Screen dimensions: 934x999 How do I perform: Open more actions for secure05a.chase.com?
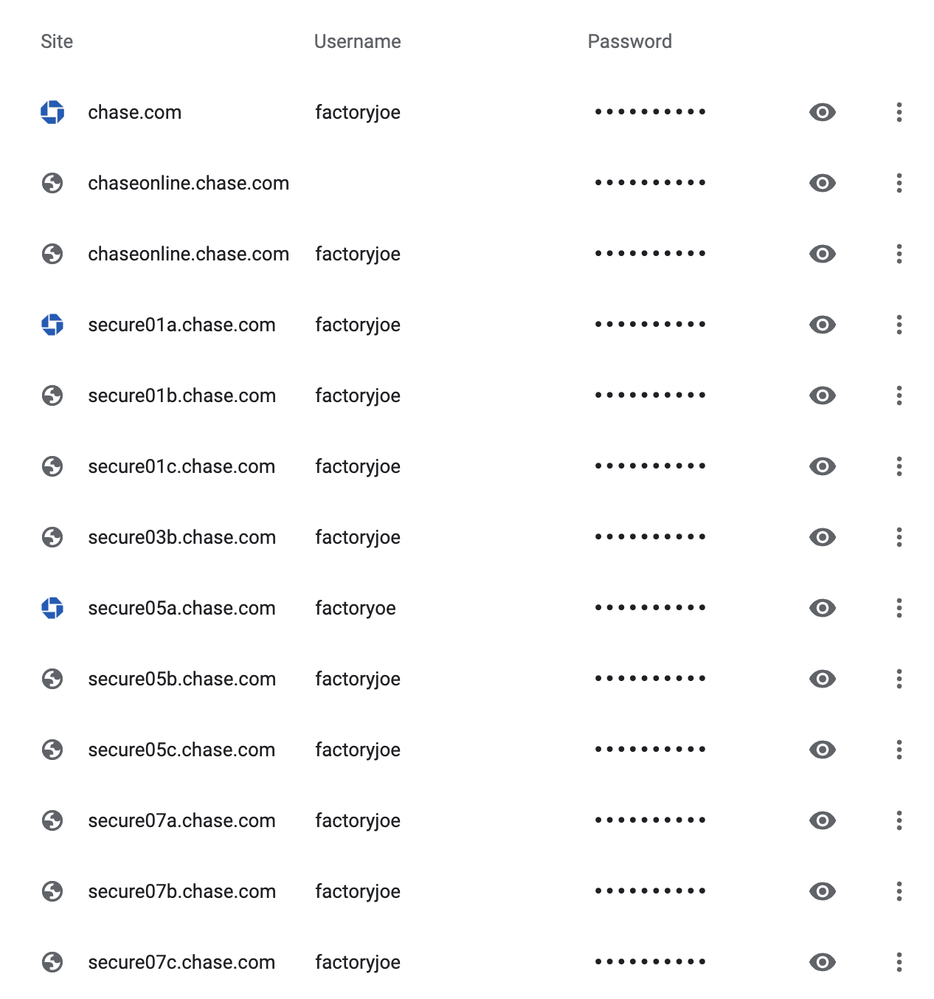click(899, 608)
